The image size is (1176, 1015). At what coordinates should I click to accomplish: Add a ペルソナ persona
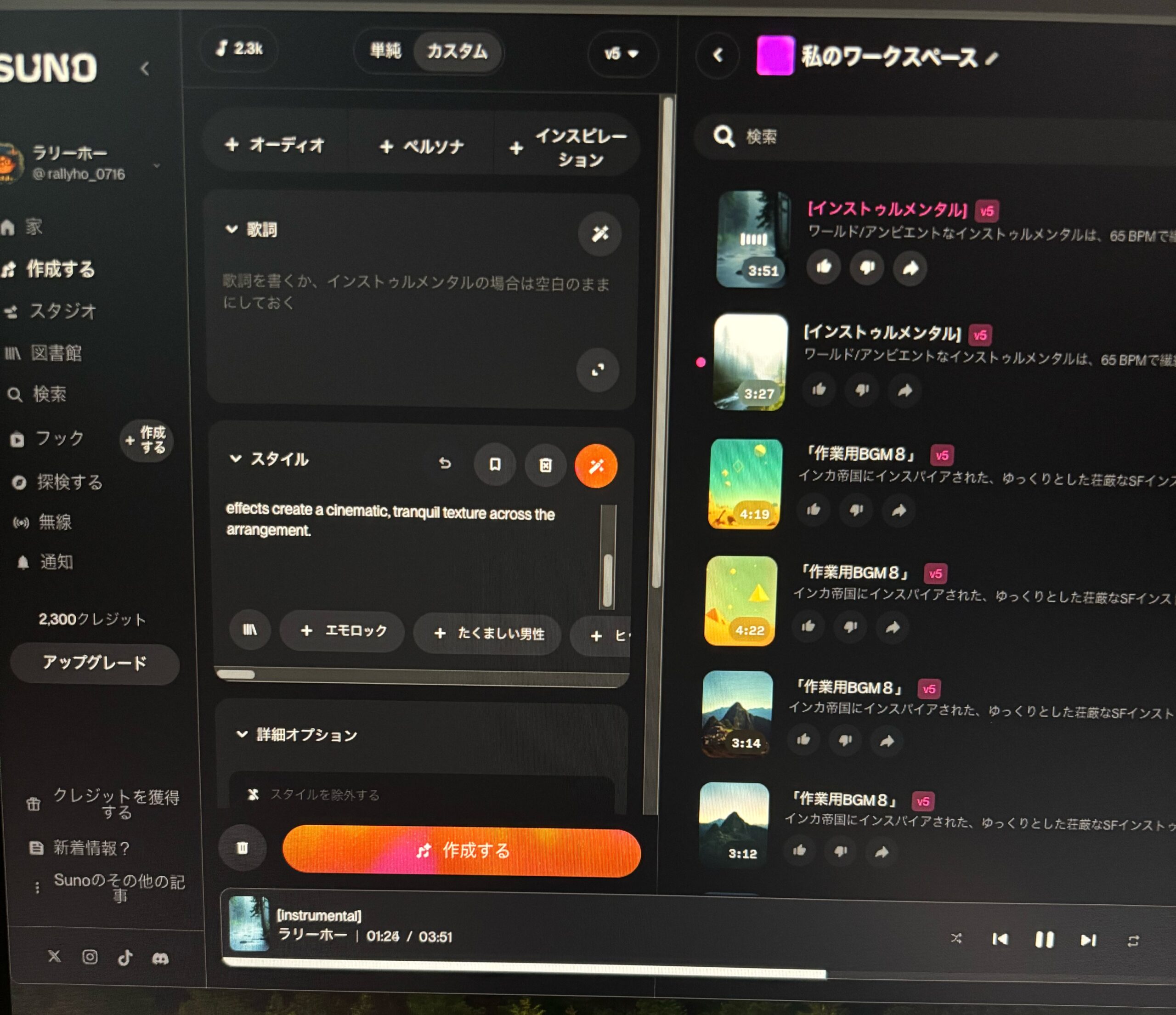(x=422, y=147)
